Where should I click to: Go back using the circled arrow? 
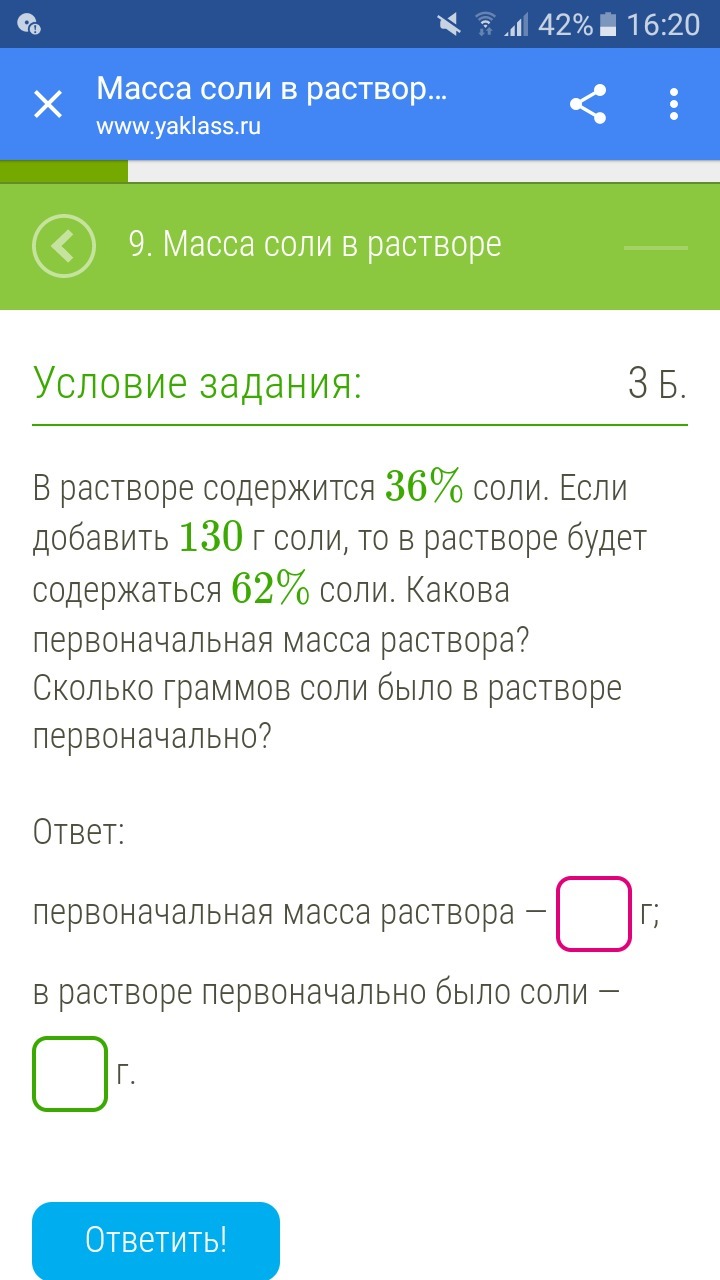pyautogui.click(x=64, y=246)
